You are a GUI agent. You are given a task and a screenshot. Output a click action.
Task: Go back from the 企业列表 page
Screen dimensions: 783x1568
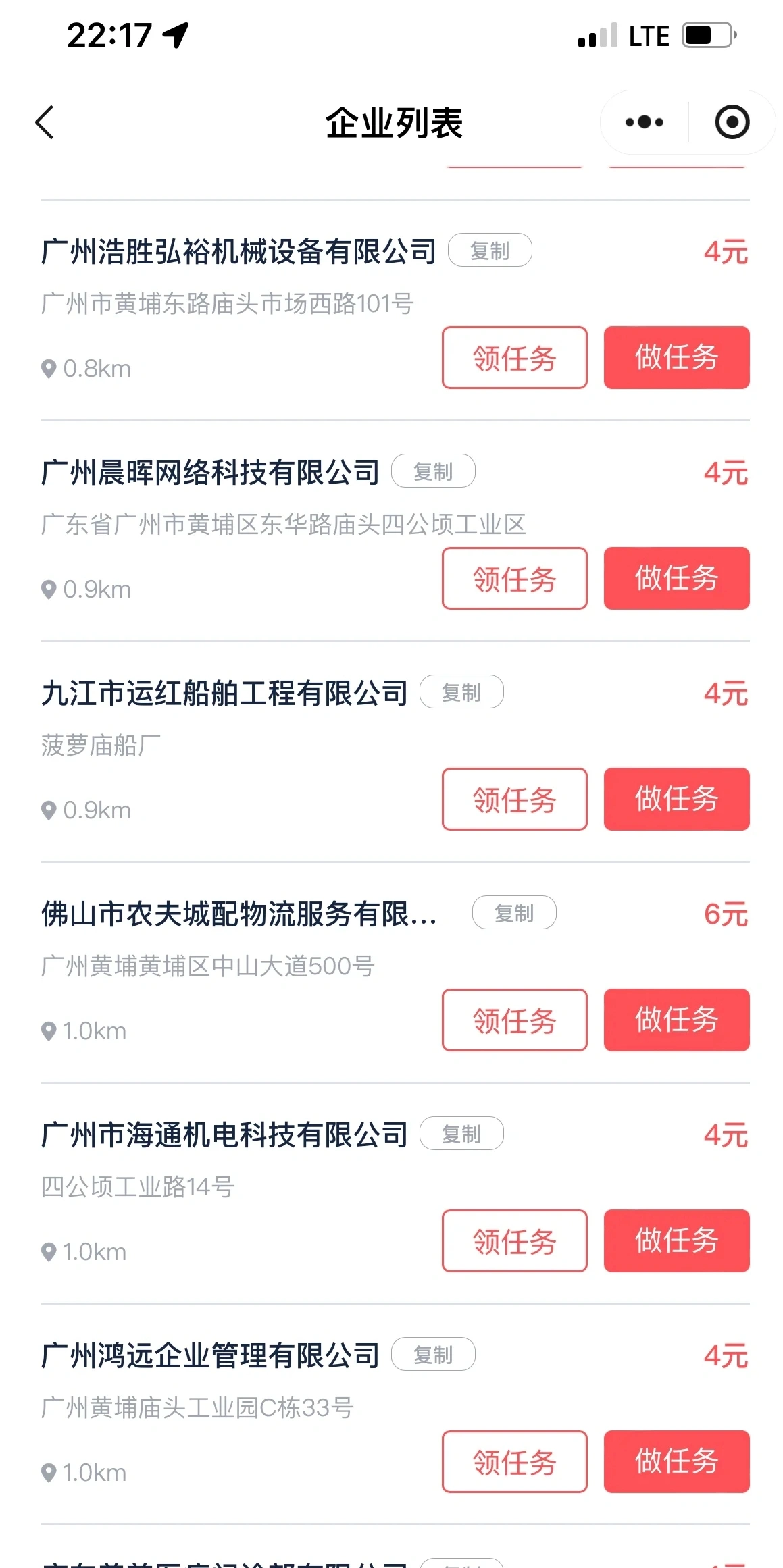coord(45,123)
